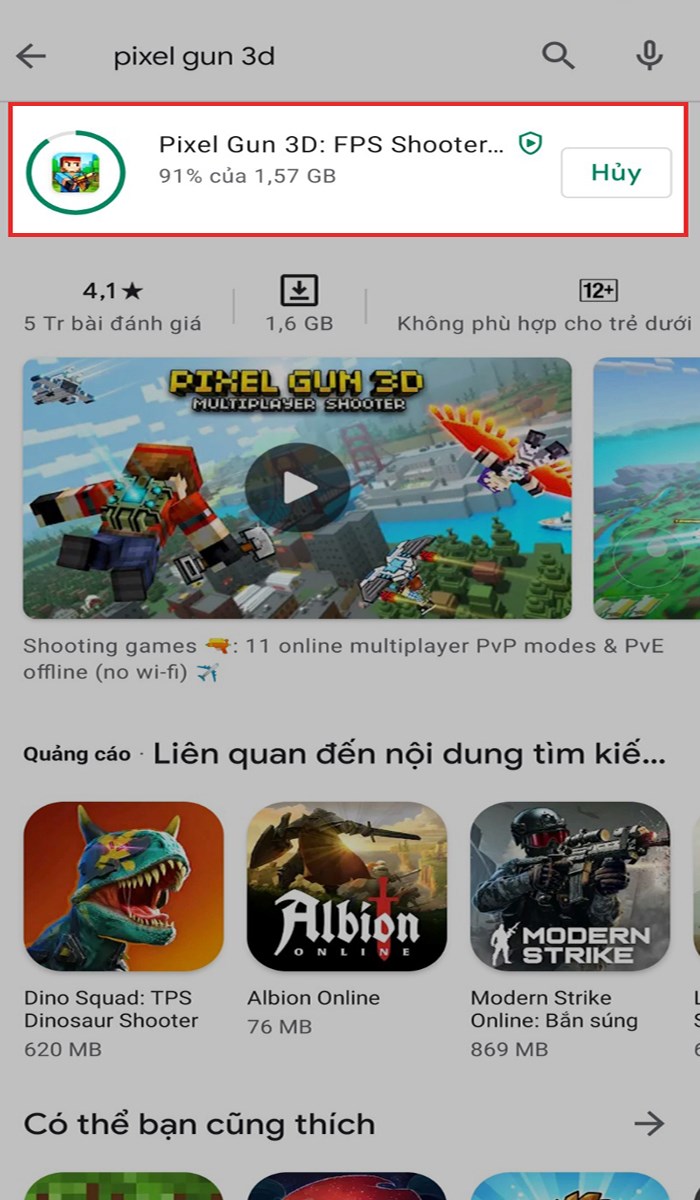
Task: Tap the search magnifier icon
Action: point(558,56)
